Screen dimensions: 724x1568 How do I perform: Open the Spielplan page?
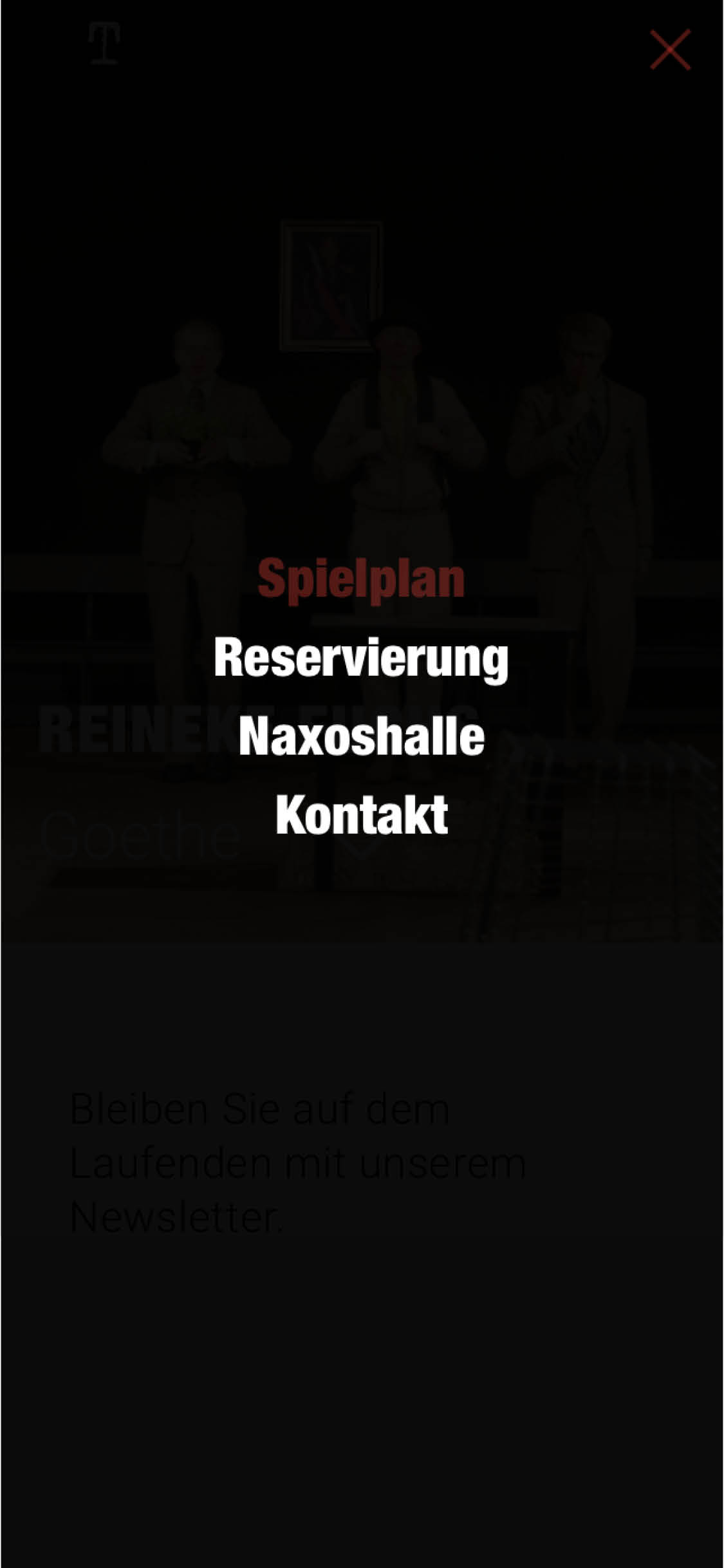tap(361, 579)
